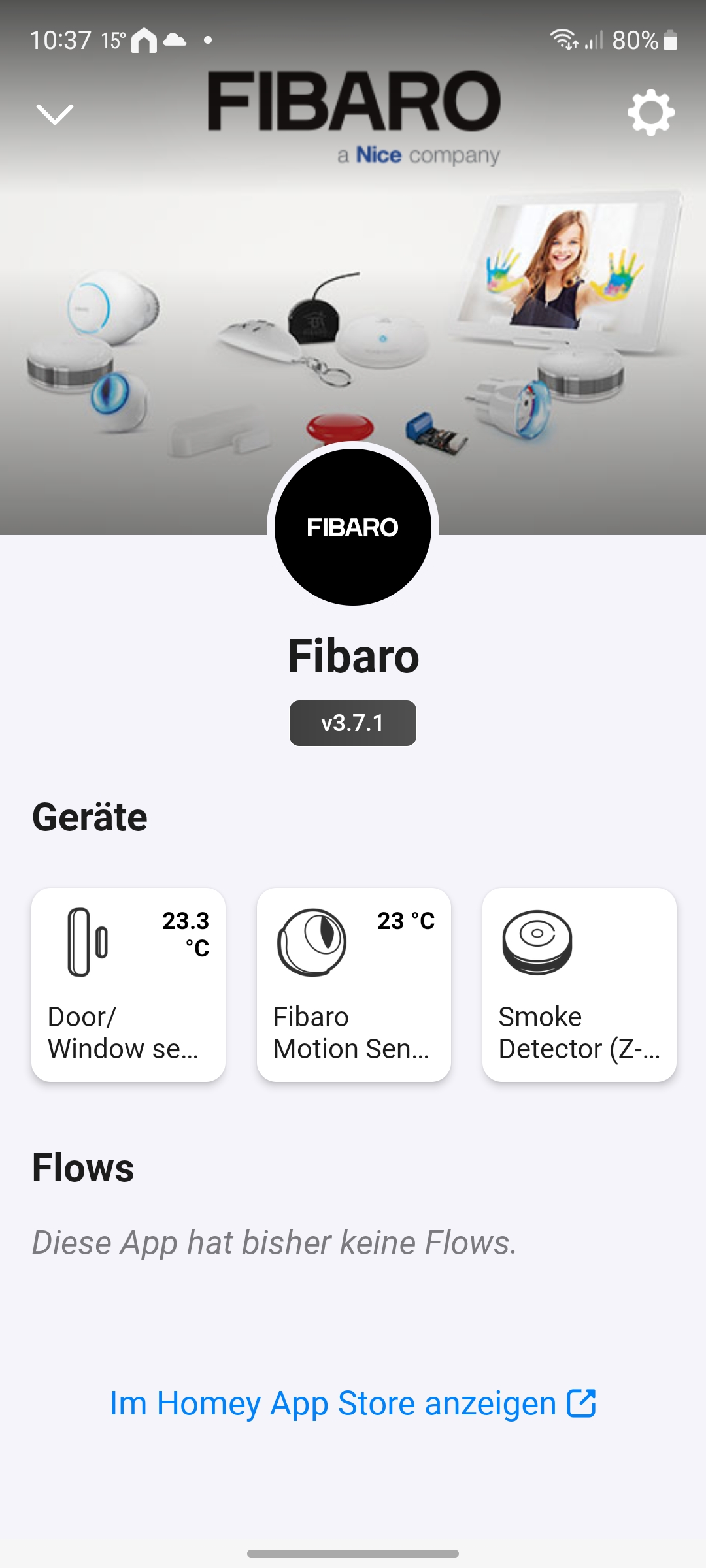The width and height of the screenshot is (706, 1568).
Task: Open Im Homey App Store anzeigen link
Action: click(x=352, y=1403)
